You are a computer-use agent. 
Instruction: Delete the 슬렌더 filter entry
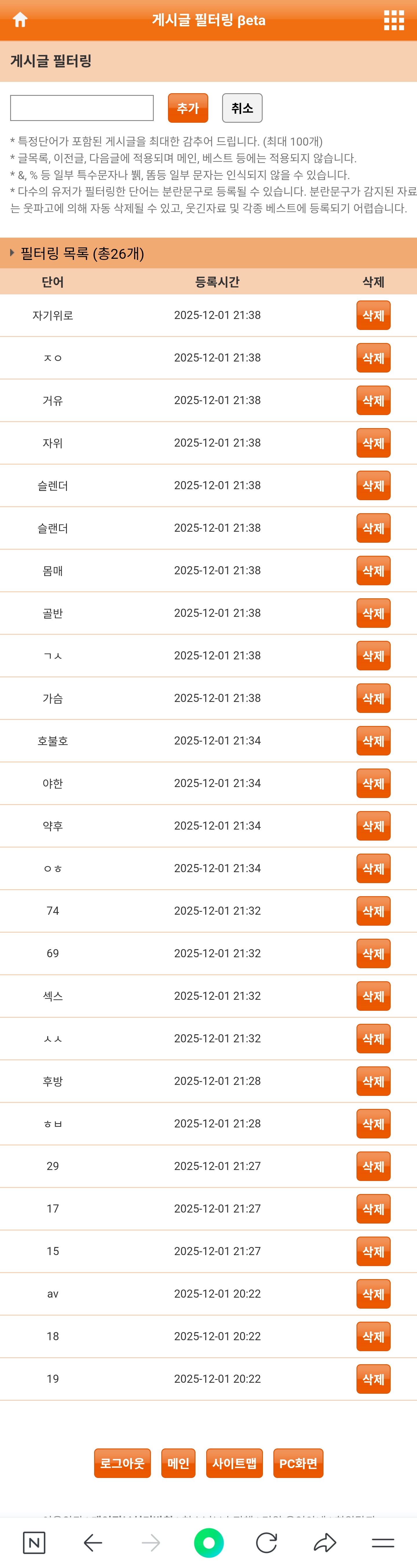coord(373,486)
